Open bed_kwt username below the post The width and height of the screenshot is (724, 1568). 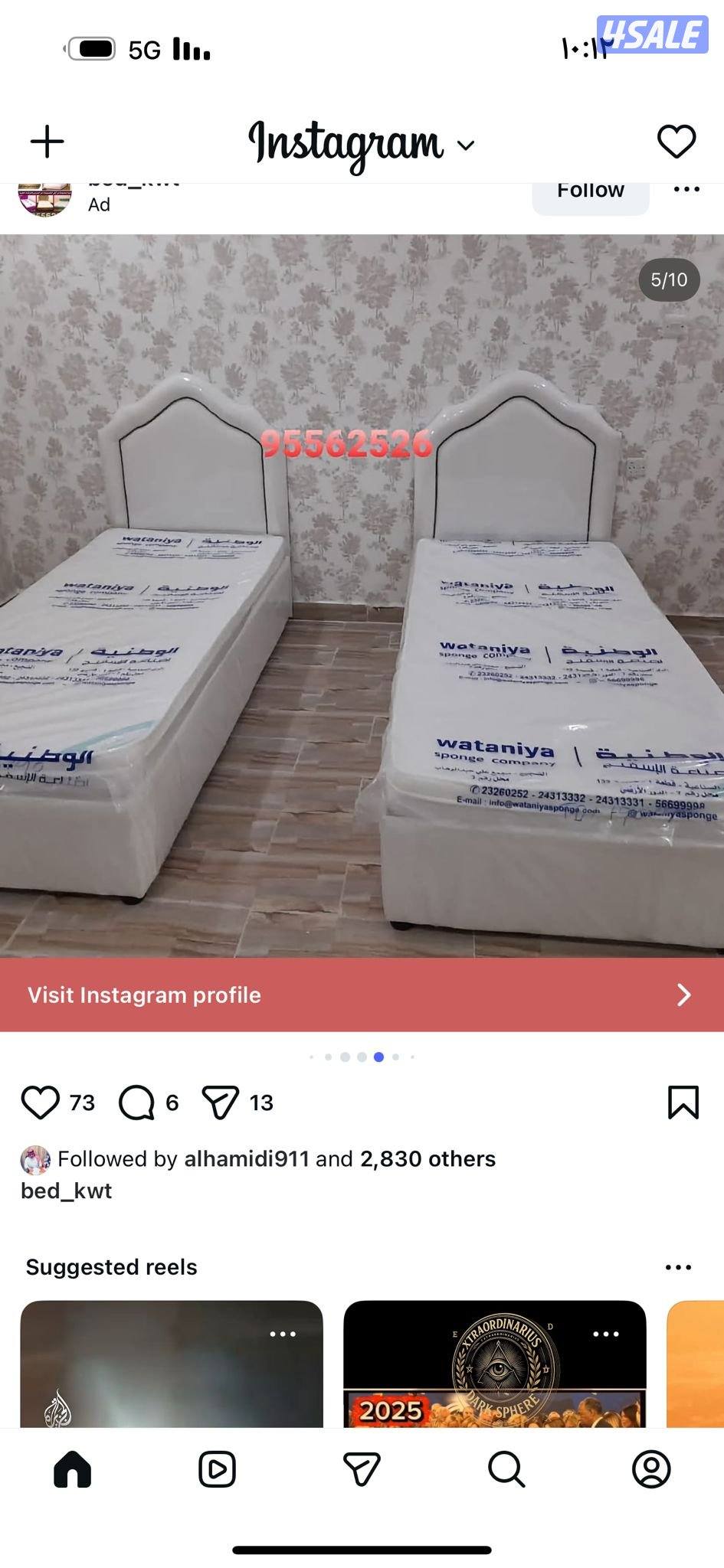pyautogui.click(x=65, y=1191)
